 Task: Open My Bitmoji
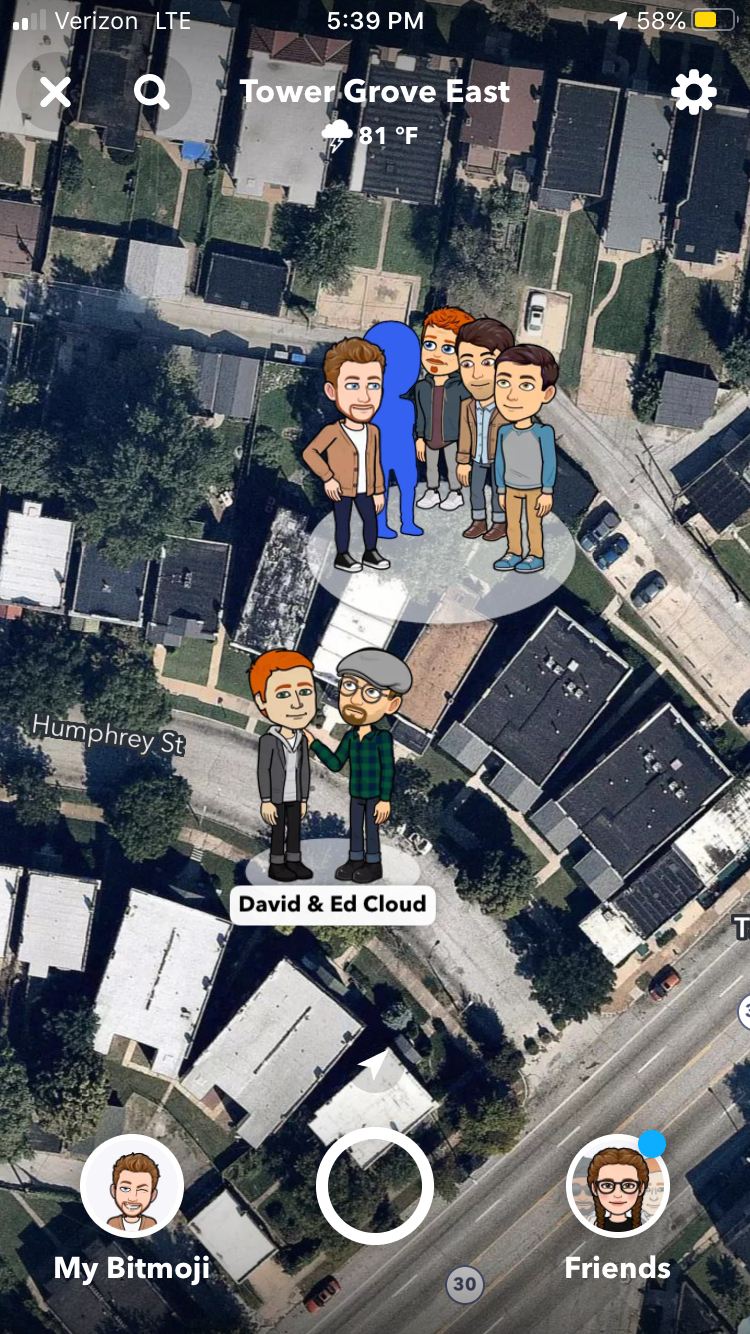click(132, 1187)
